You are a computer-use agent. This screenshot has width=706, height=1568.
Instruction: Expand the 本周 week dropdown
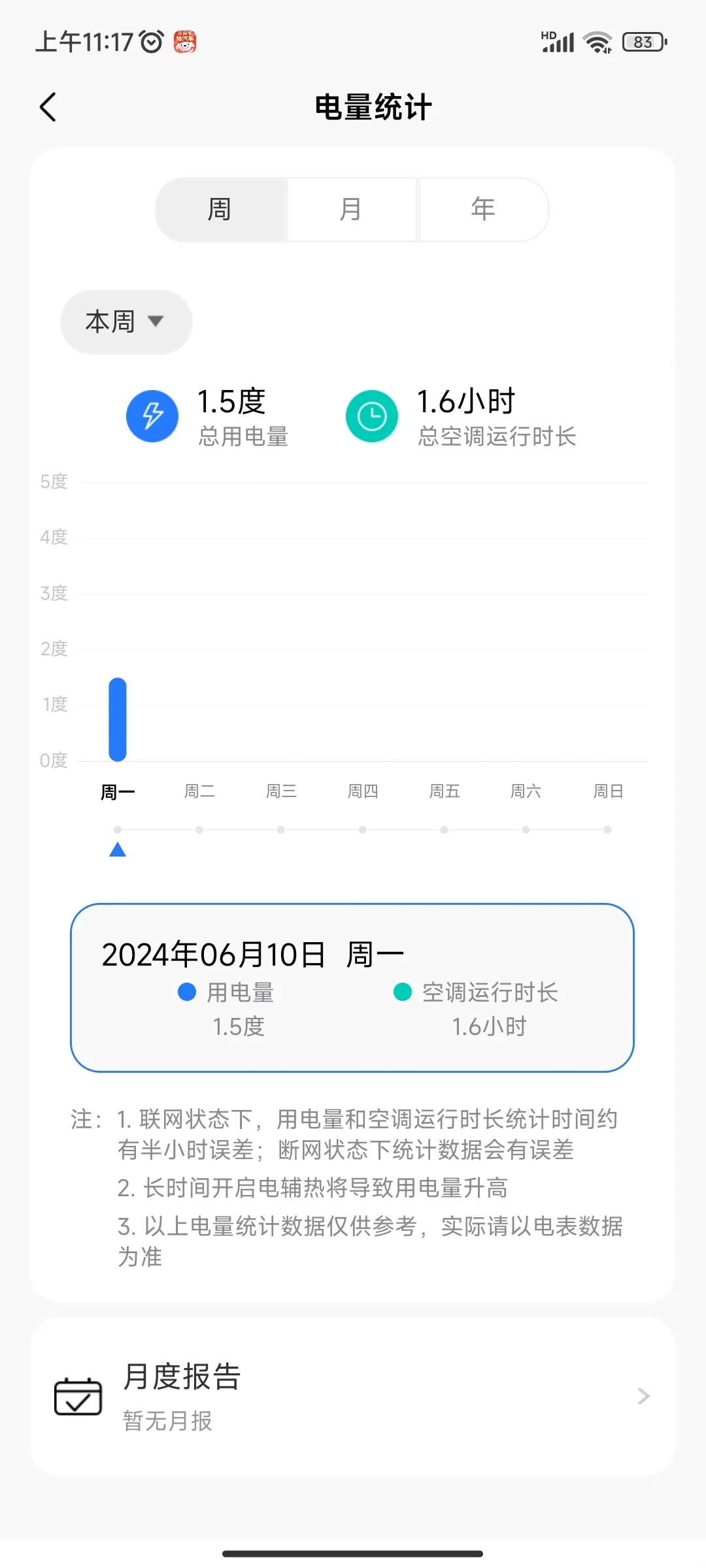(126, 321)
